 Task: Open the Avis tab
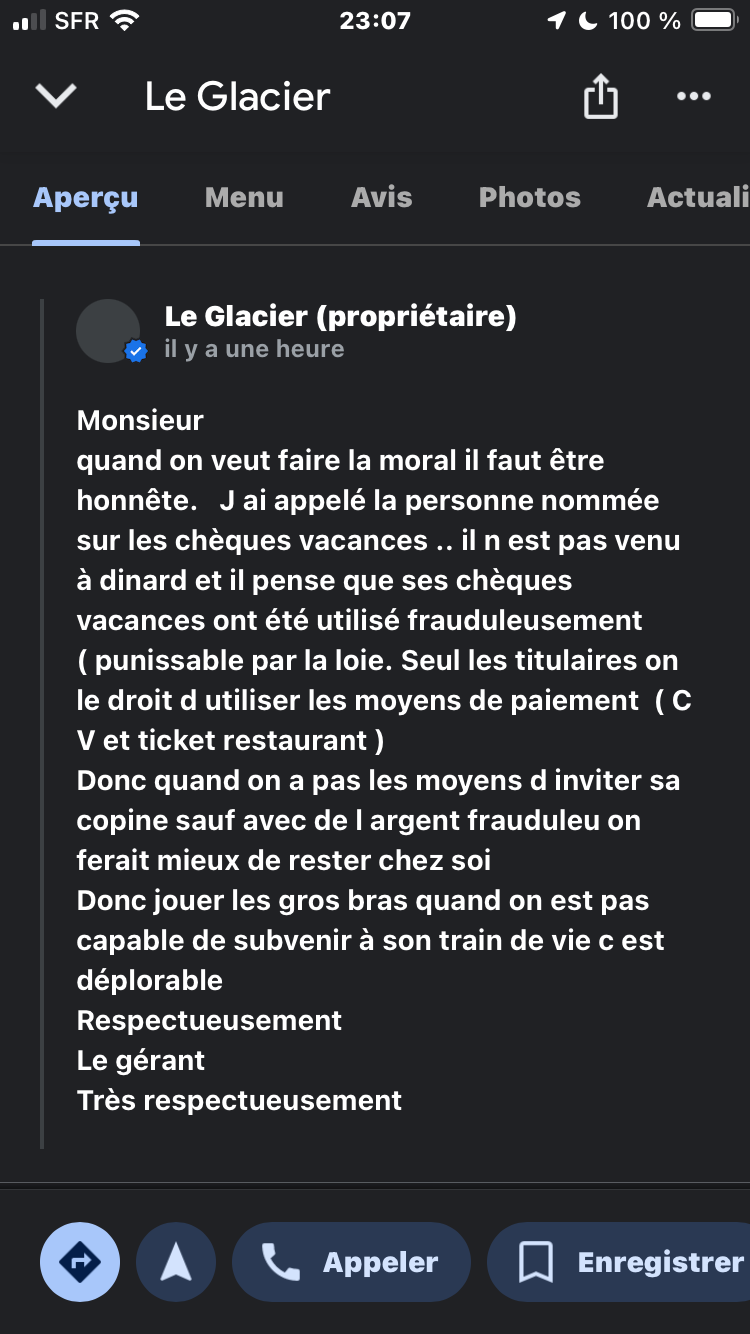click(381, 198)
